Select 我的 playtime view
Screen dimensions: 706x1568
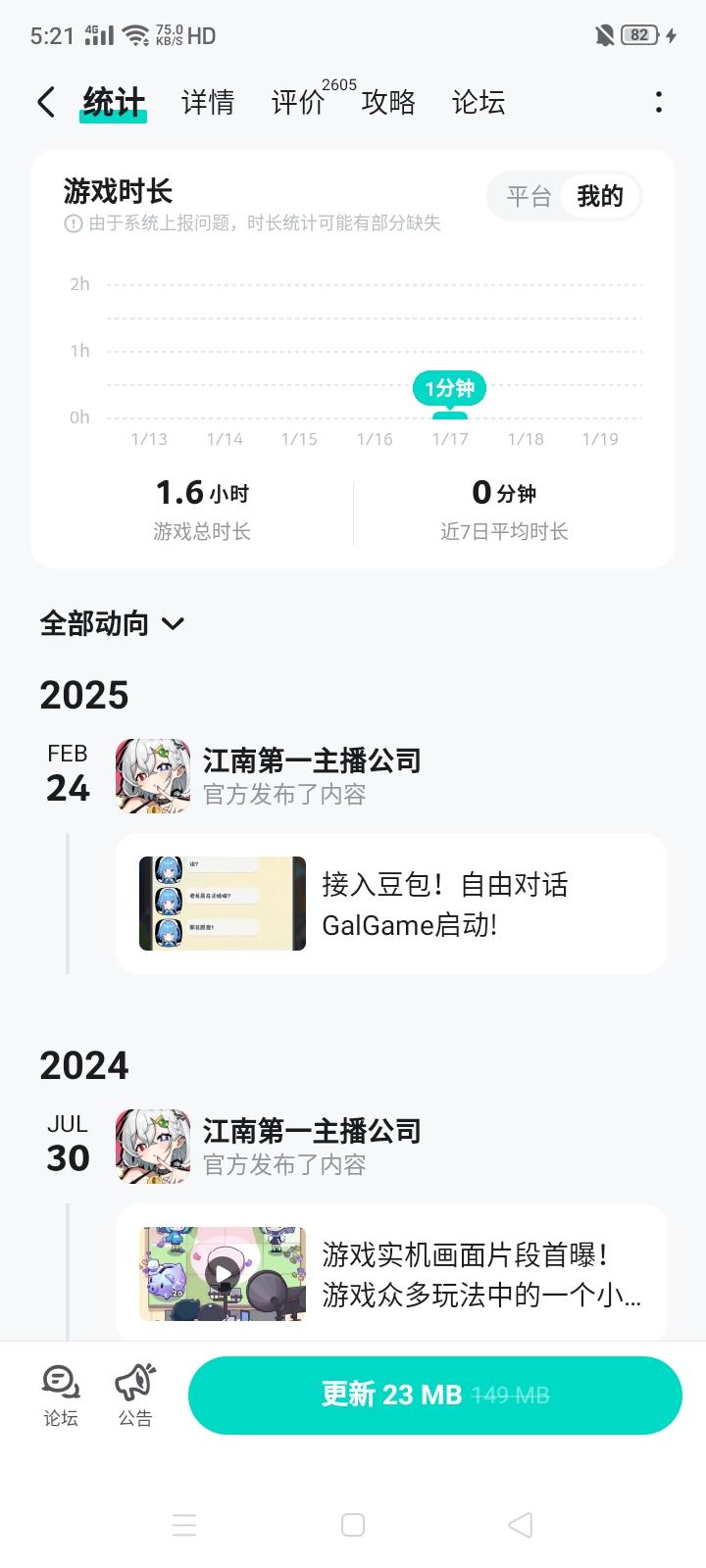click(600, 196)
